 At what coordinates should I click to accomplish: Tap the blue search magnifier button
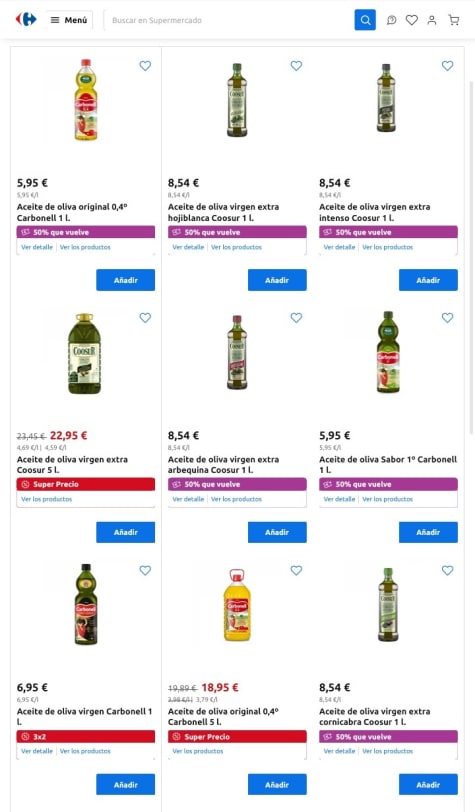[x=365, y=20]
